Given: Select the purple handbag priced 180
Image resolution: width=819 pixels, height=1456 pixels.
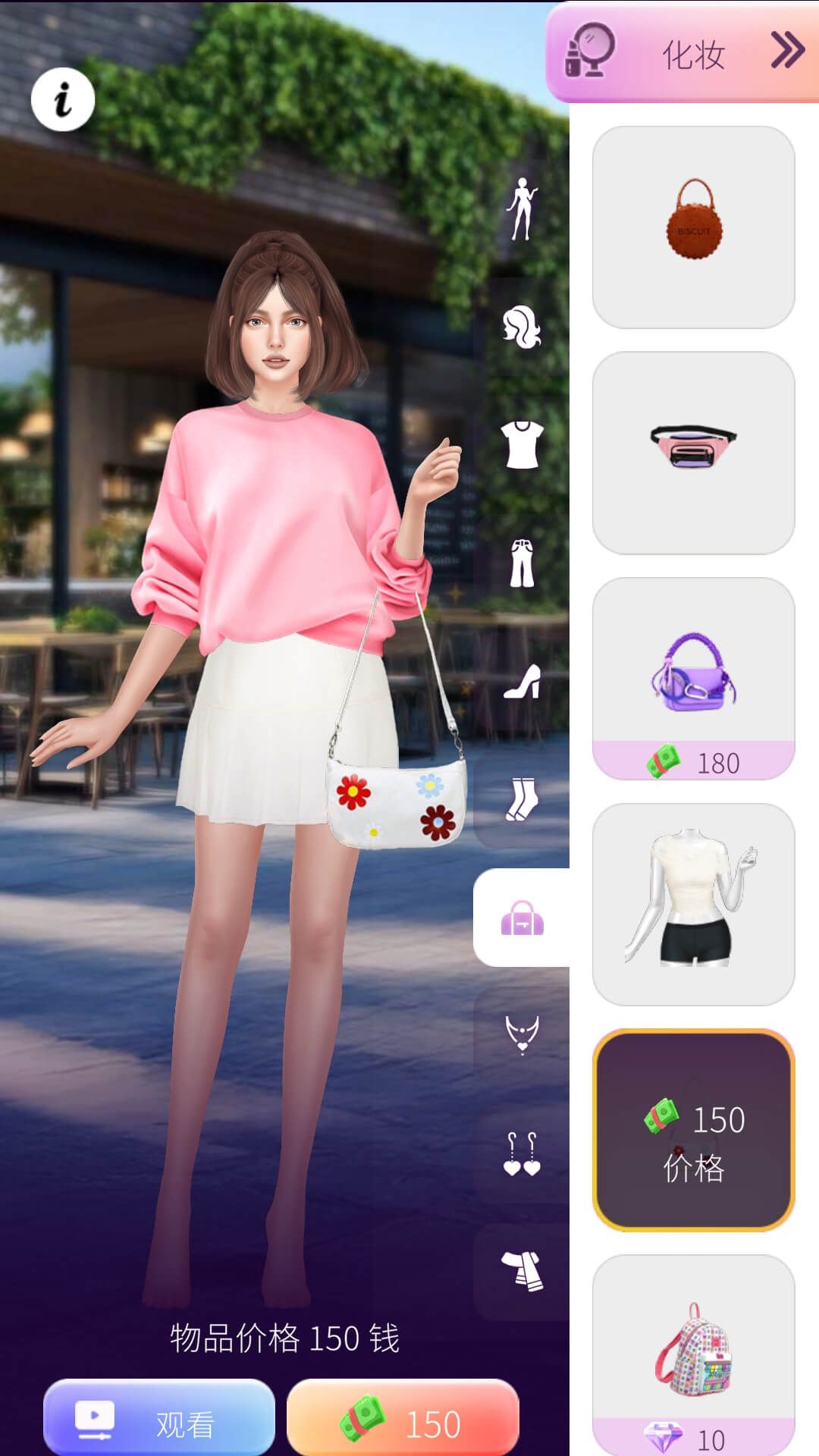Looking at the screenshot, I should click(x=693, y=677).
